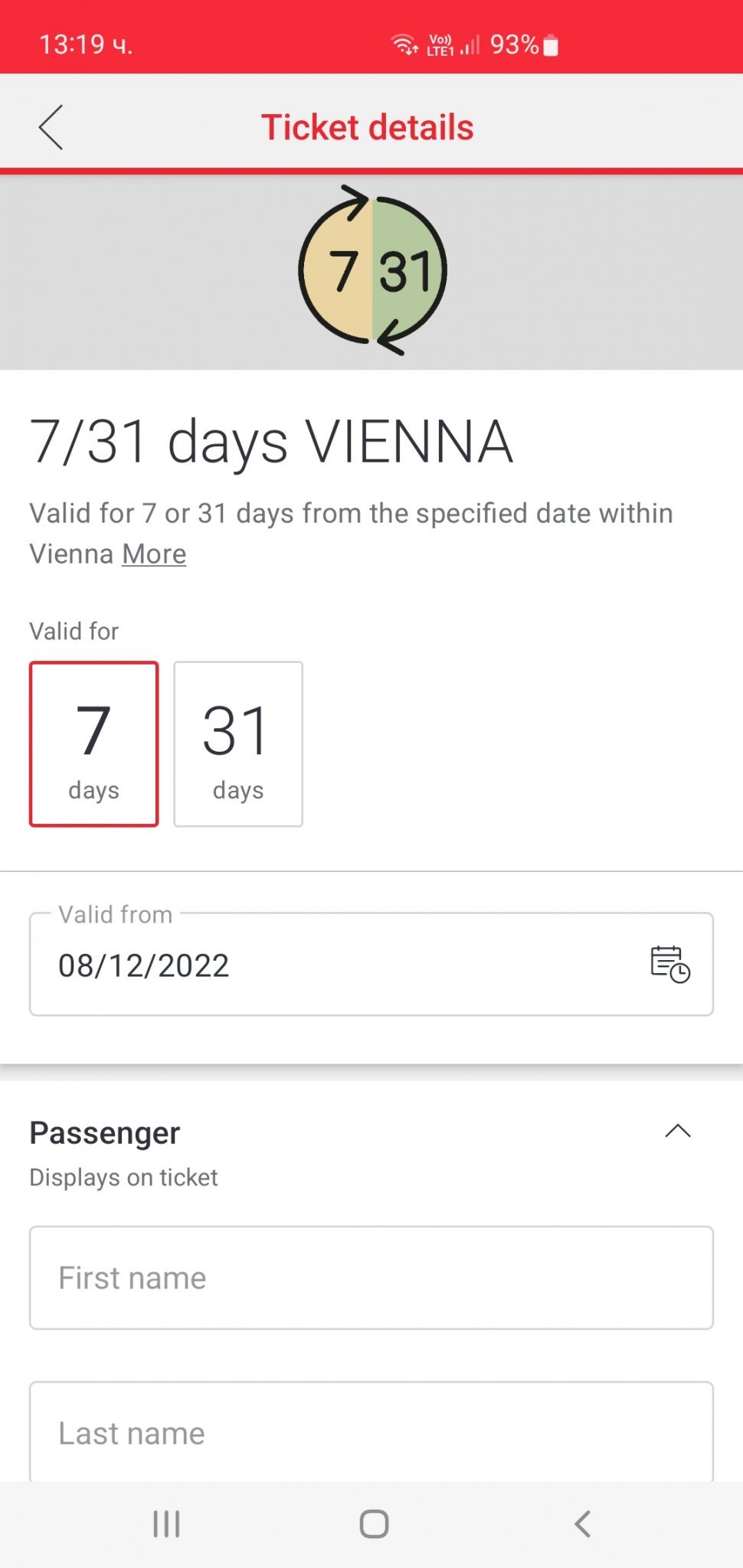This screenshot has height=1568, width=743.
Task: Choose the 31 days validity option
Action: [x=238, y=743]
